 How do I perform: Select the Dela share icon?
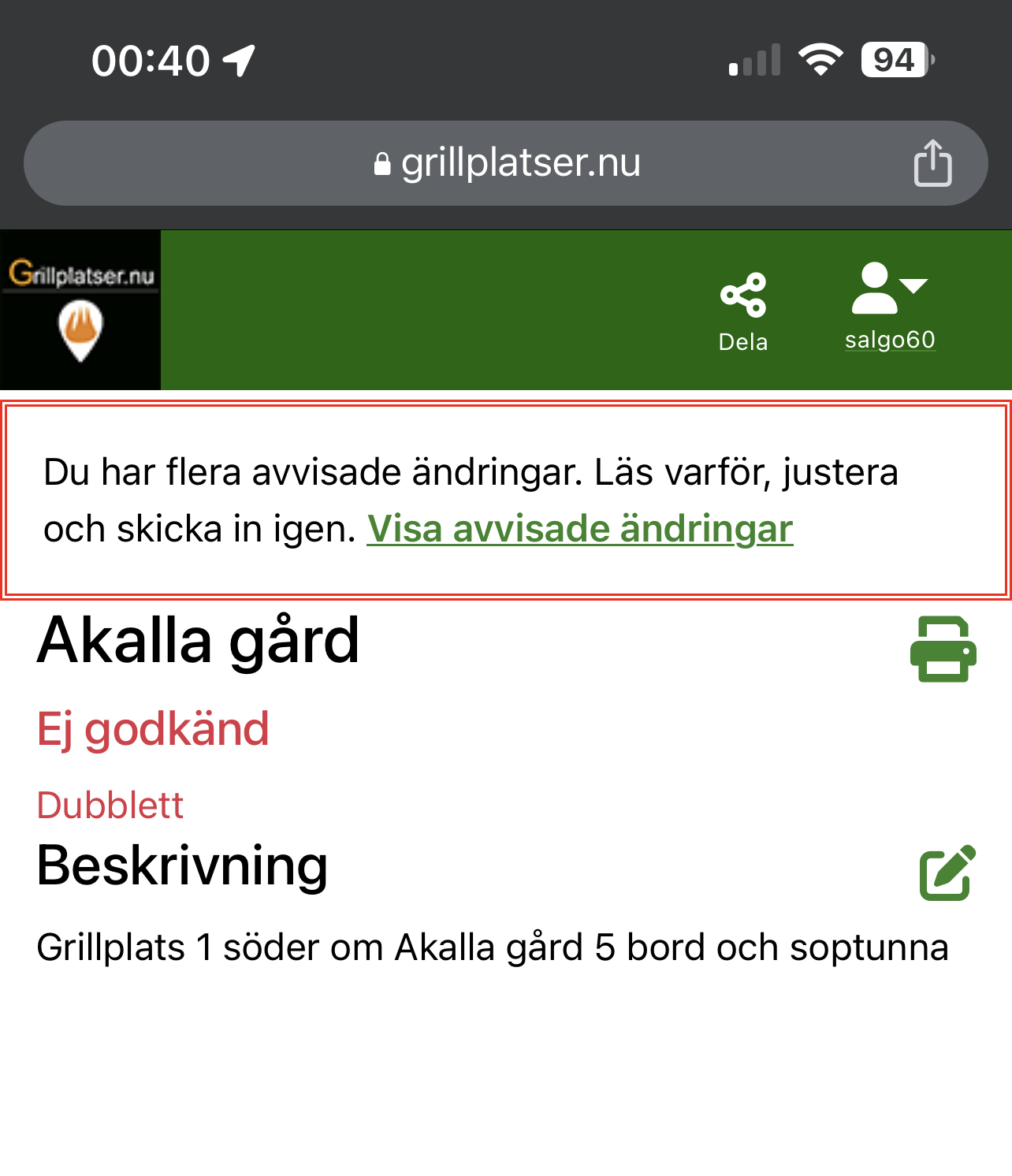click(x=743, y=293)
